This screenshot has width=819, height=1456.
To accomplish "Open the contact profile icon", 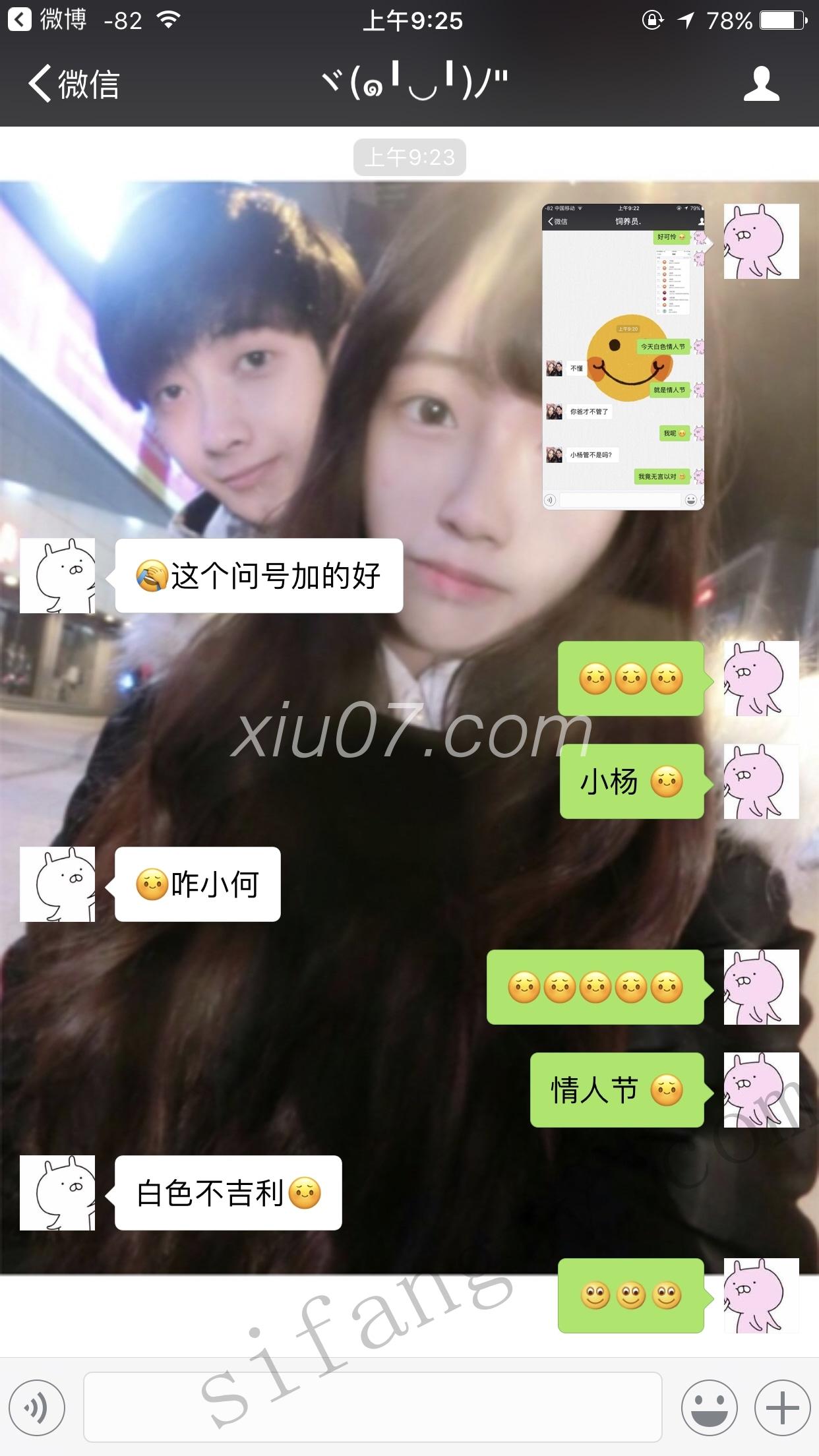I will click(x=761, y=84).
